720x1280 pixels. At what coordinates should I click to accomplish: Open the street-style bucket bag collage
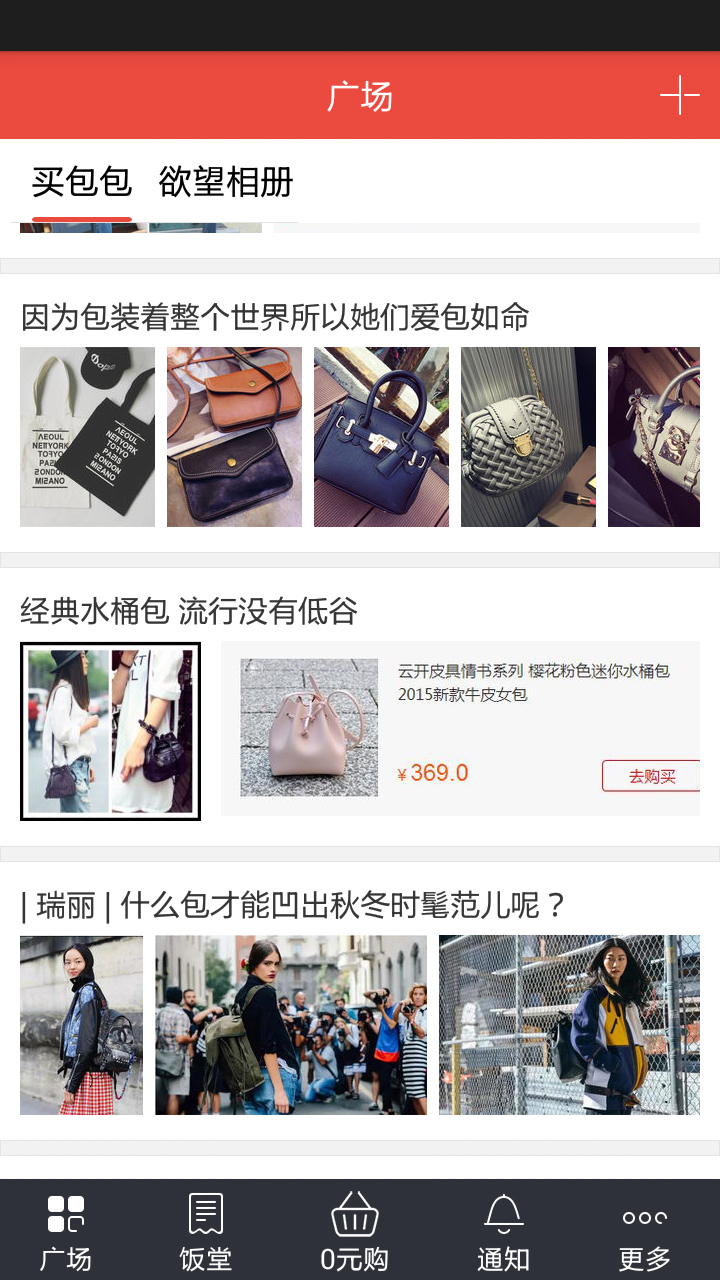110,731
